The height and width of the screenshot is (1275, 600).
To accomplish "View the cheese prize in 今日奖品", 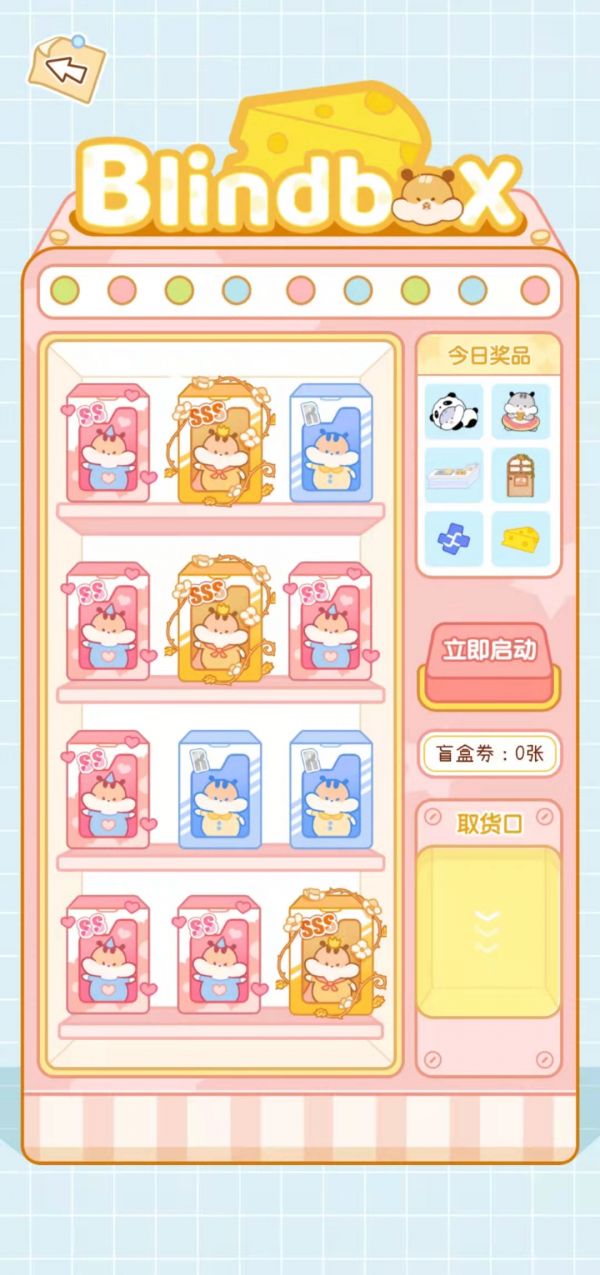I will pos(520,539).
